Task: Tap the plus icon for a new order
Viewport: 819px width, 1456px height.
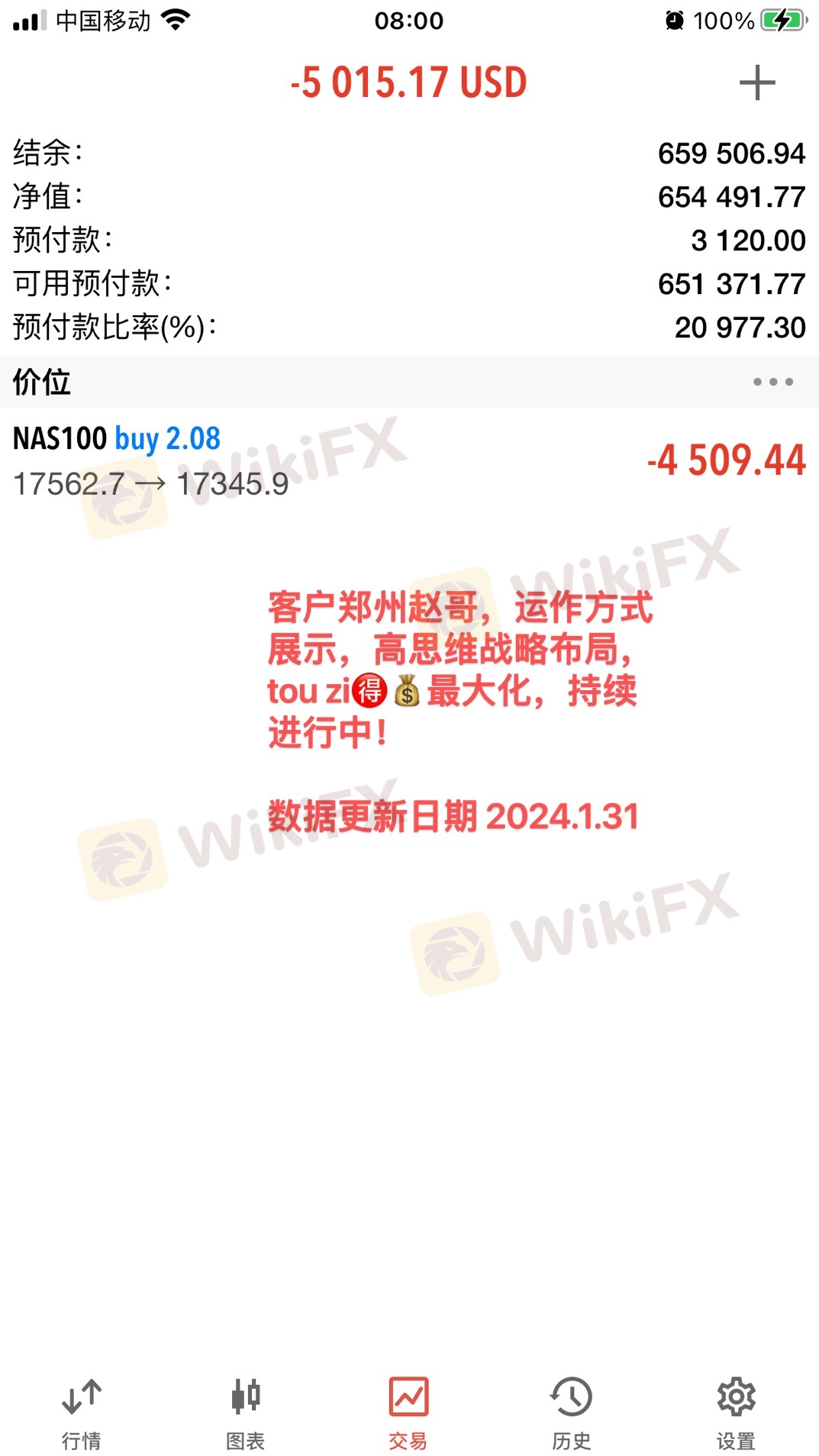Action: [757, 82]
